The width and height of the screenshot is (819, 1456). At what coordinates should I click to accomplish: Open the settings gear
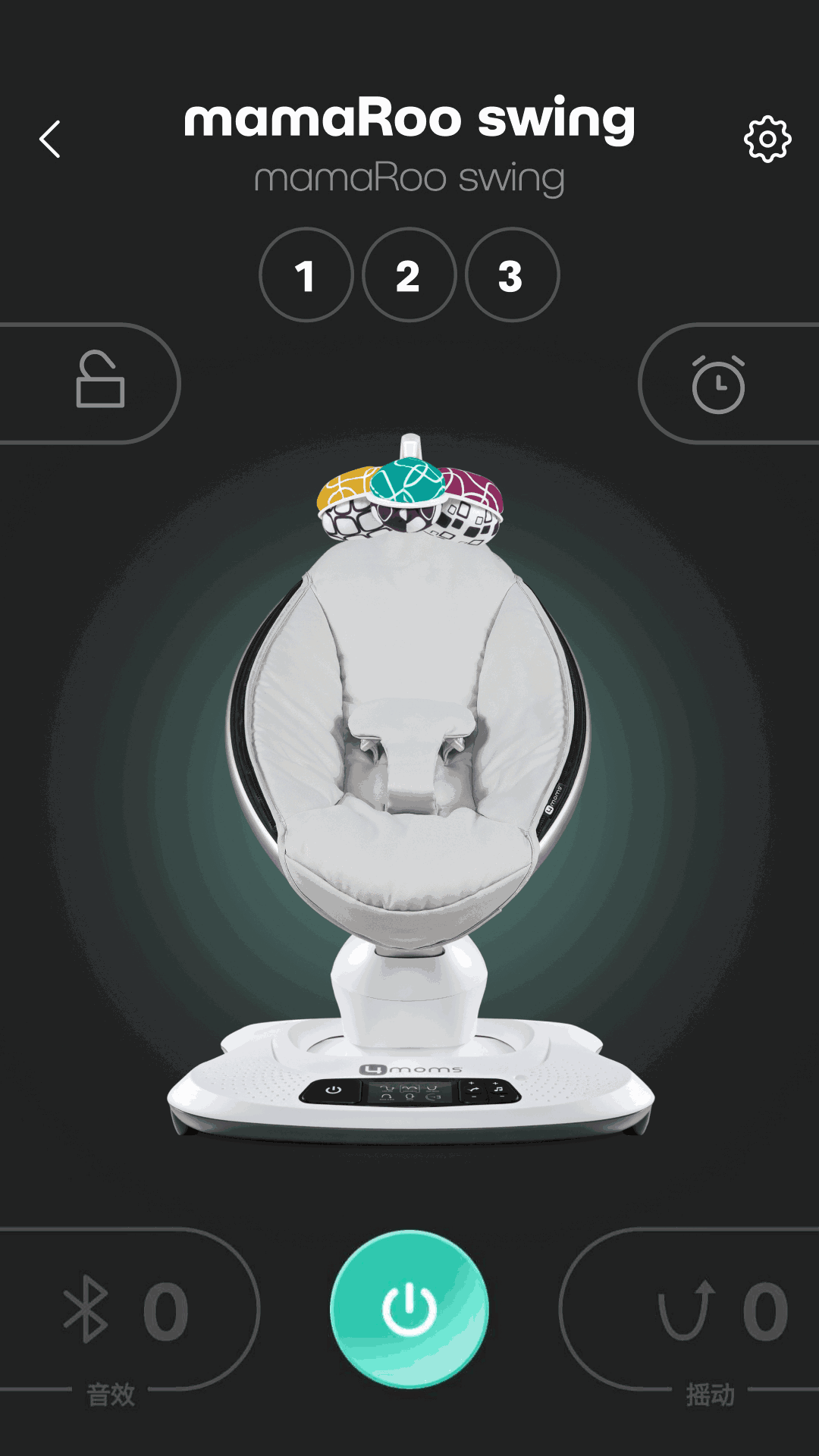pyautogui.click(x=767, y=140)
